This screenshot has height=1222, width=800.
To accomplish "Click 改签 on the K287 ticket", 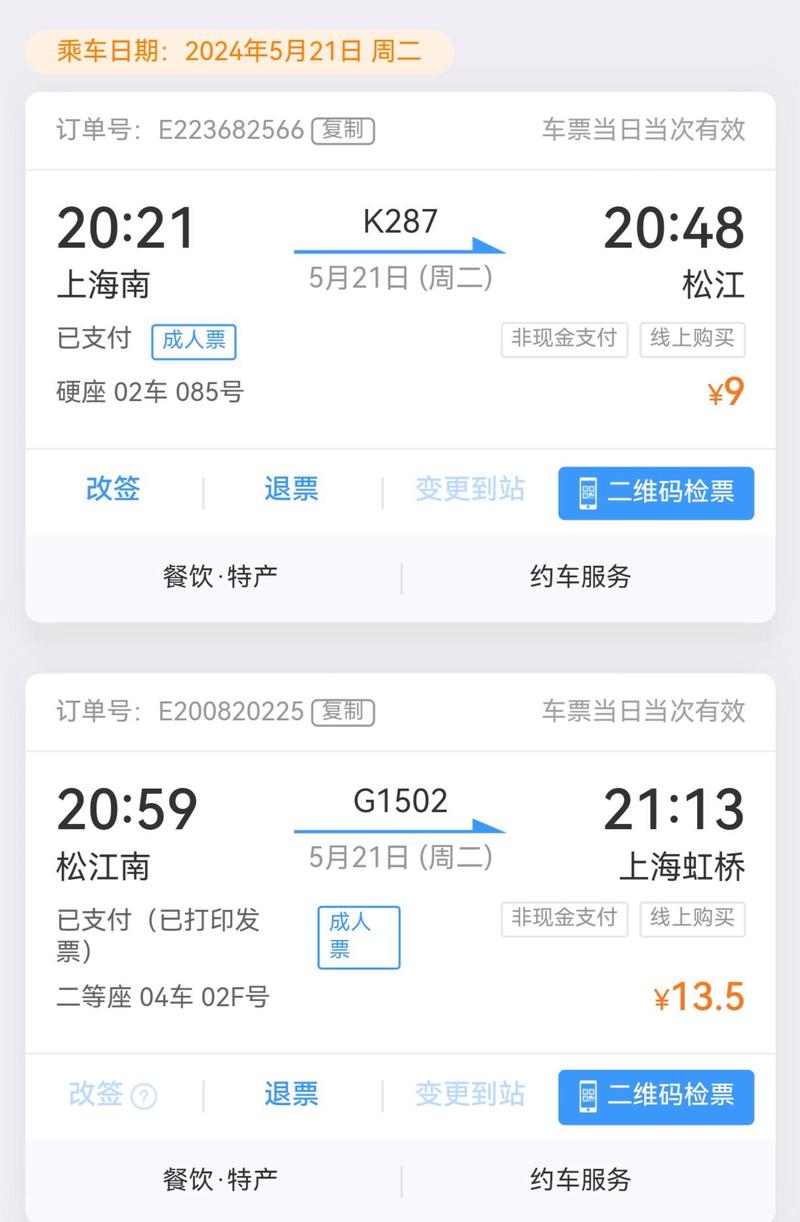I will point(113,490).
